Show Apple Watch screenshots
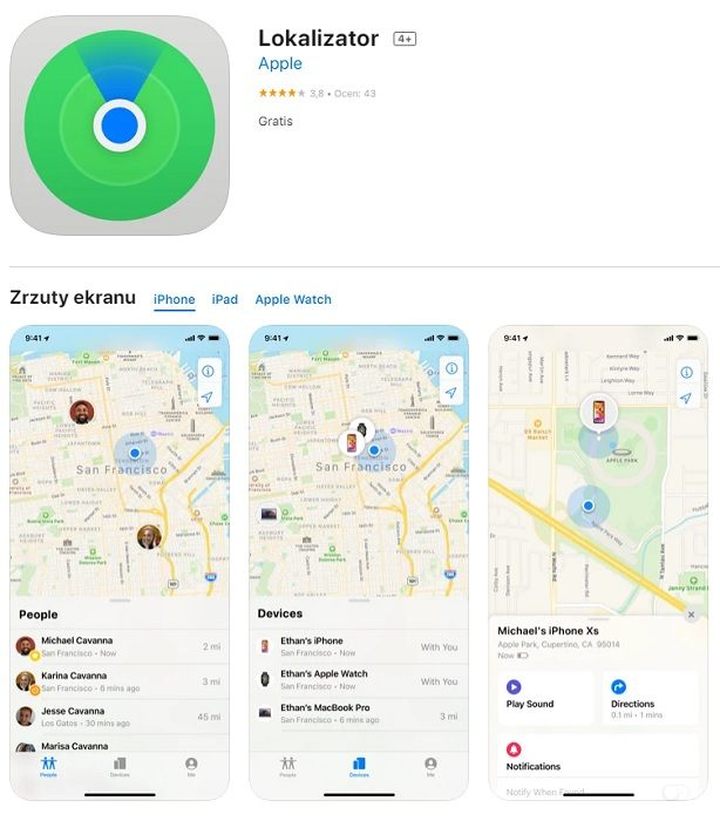Image resolution: width=720 pixels, height=821 pixels. pos(293,299)
